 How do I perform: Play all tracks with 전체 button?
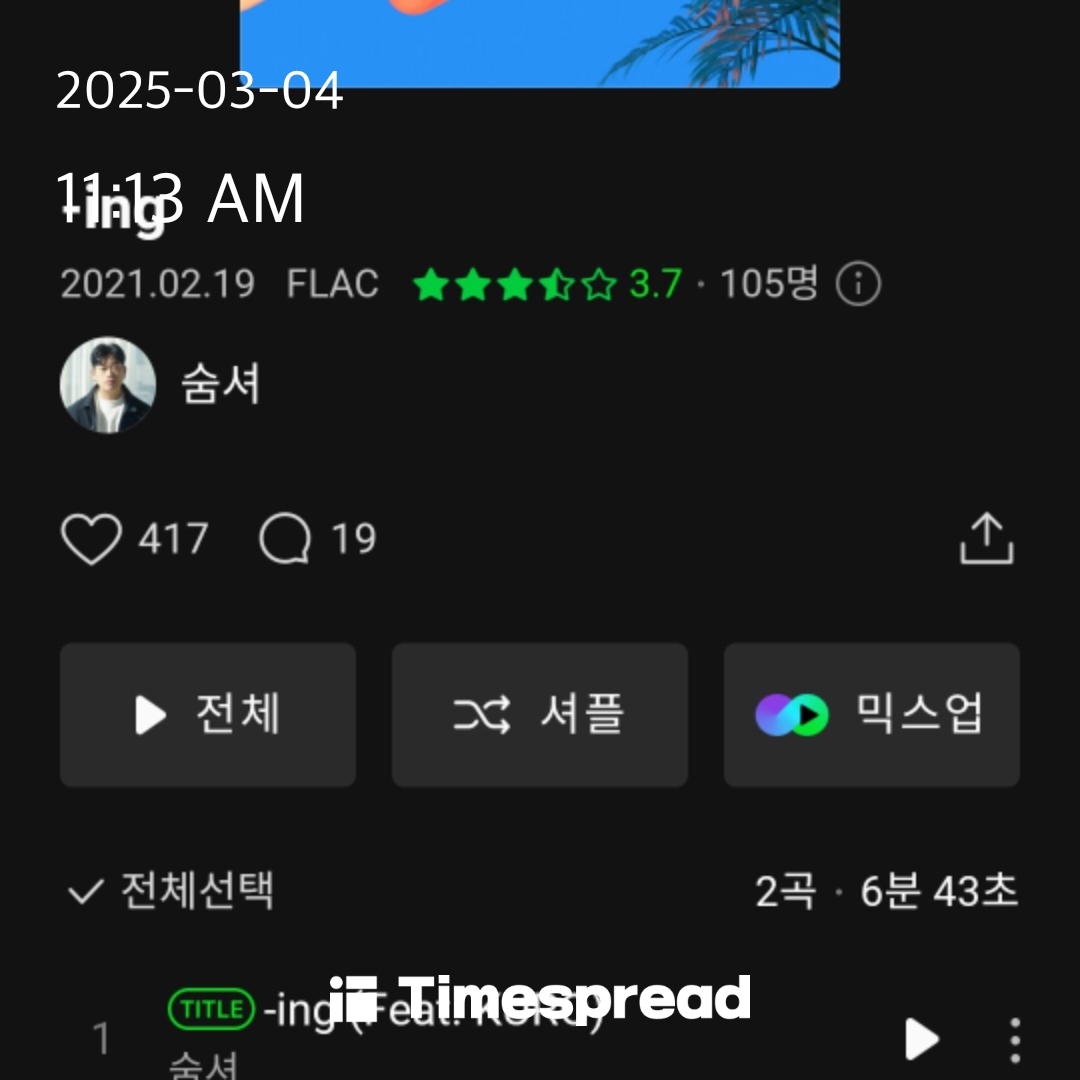click(208, 715)
